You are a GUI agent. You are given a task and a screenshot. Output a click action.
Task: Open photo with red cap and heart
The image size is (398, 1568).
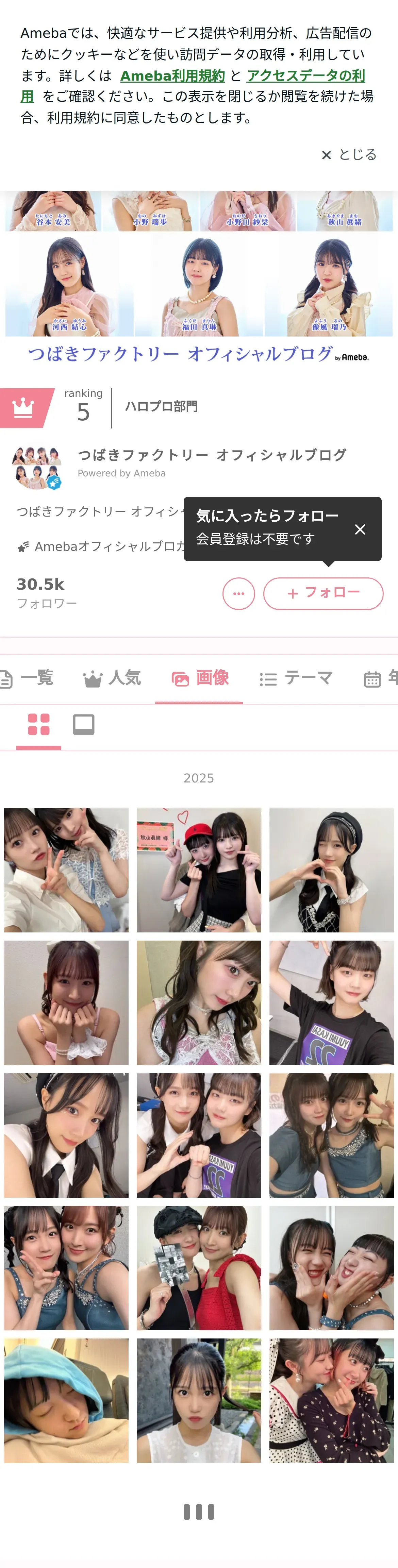[x=199, y=870]
